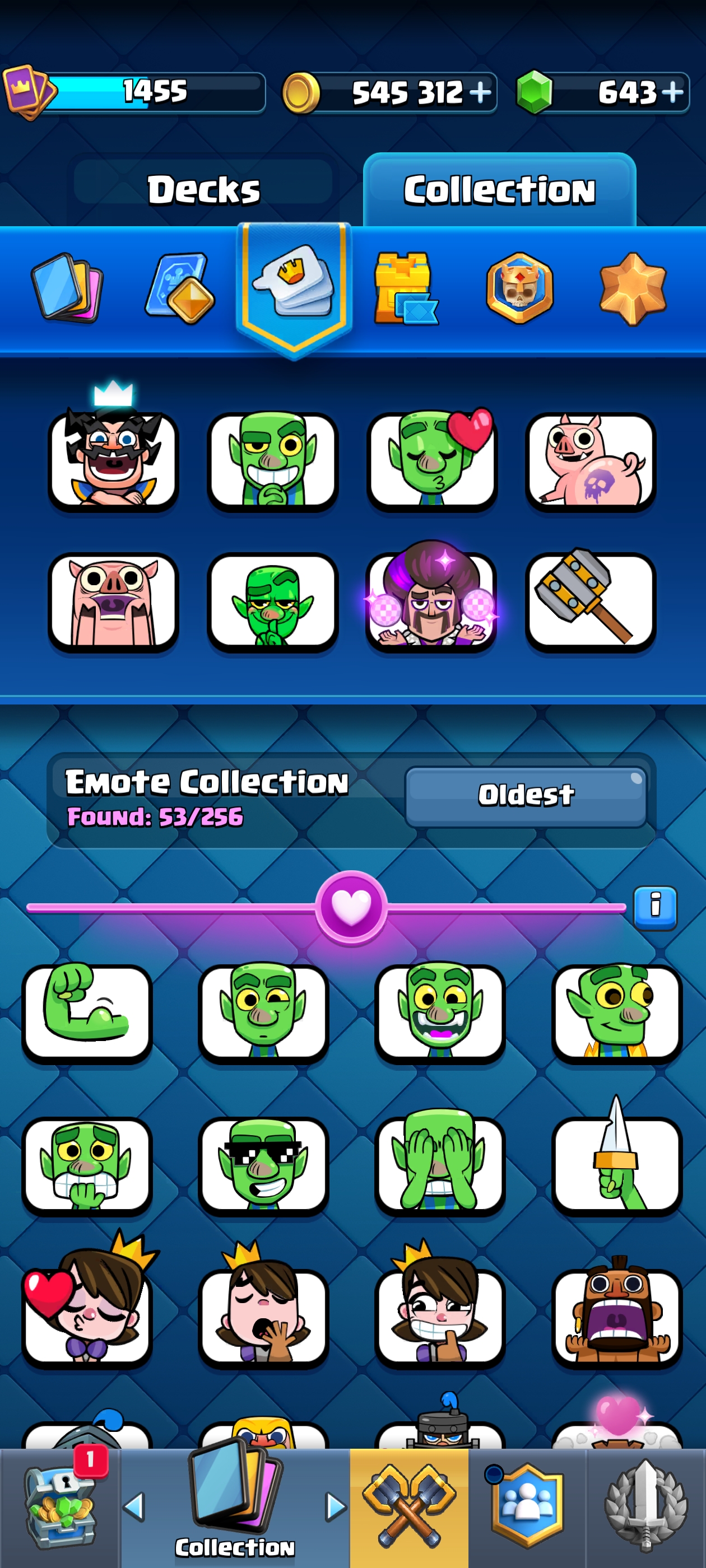Image resolution: width=706 pixels, height=1568 pixels.
Task: Select the goblin dagger emote
Action: point(616,1156)
